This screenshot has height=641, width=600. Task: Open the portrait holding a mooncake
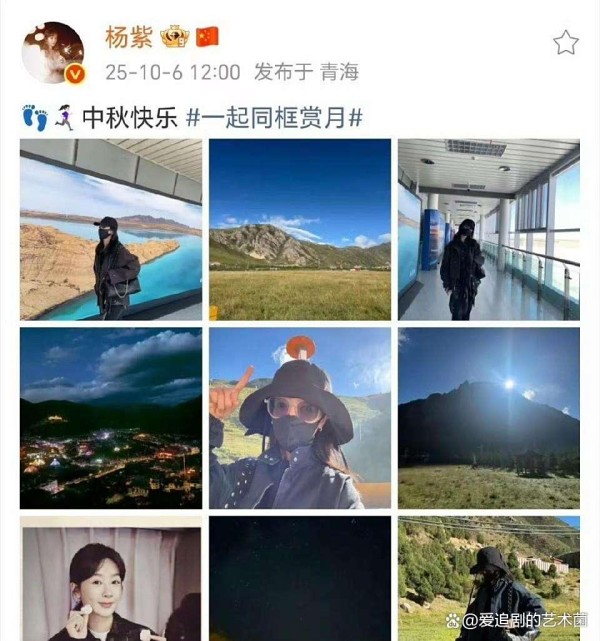(x=111, y=579)
